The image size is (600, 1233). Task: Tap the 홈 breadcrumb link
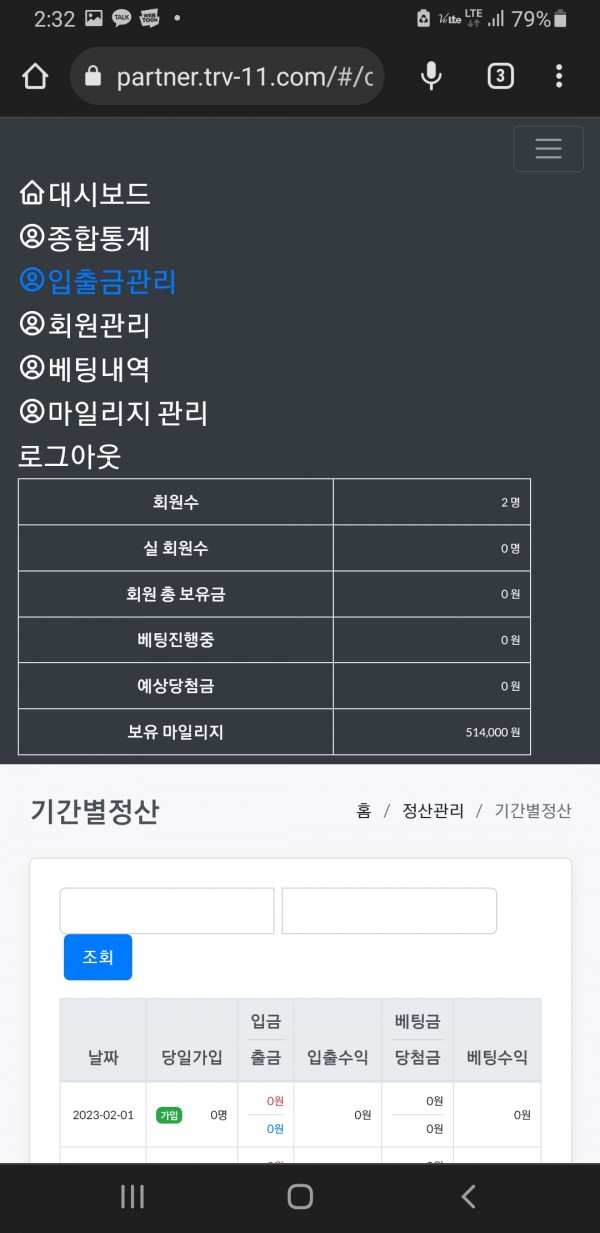point(364,811)
